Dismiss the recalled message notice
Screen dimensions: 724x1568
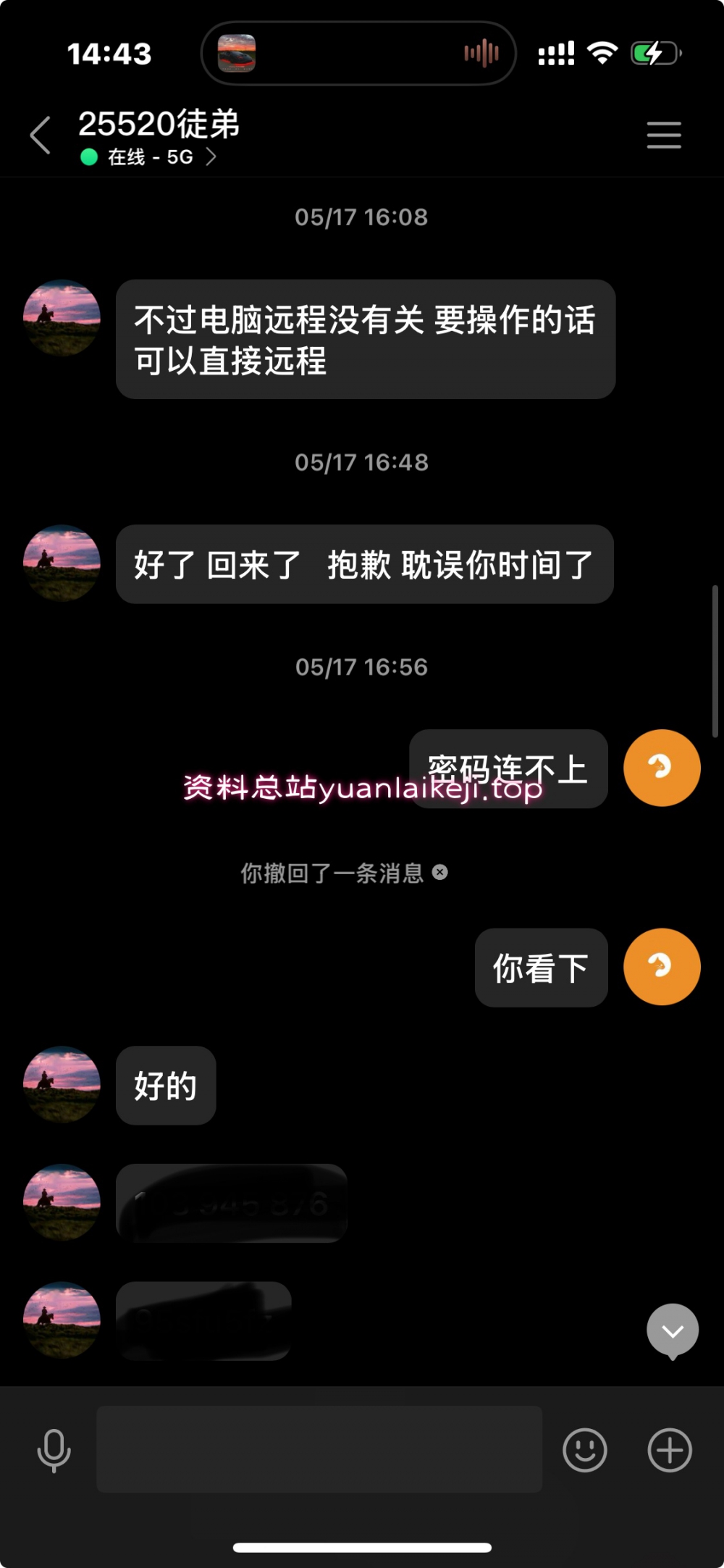click(440, 873)
